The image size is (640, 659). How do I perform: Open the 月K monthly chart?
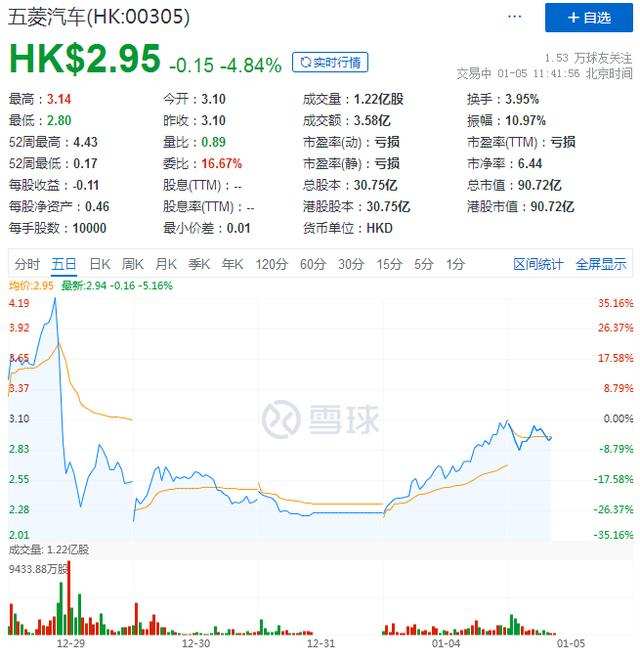click(x=166, y=264)
